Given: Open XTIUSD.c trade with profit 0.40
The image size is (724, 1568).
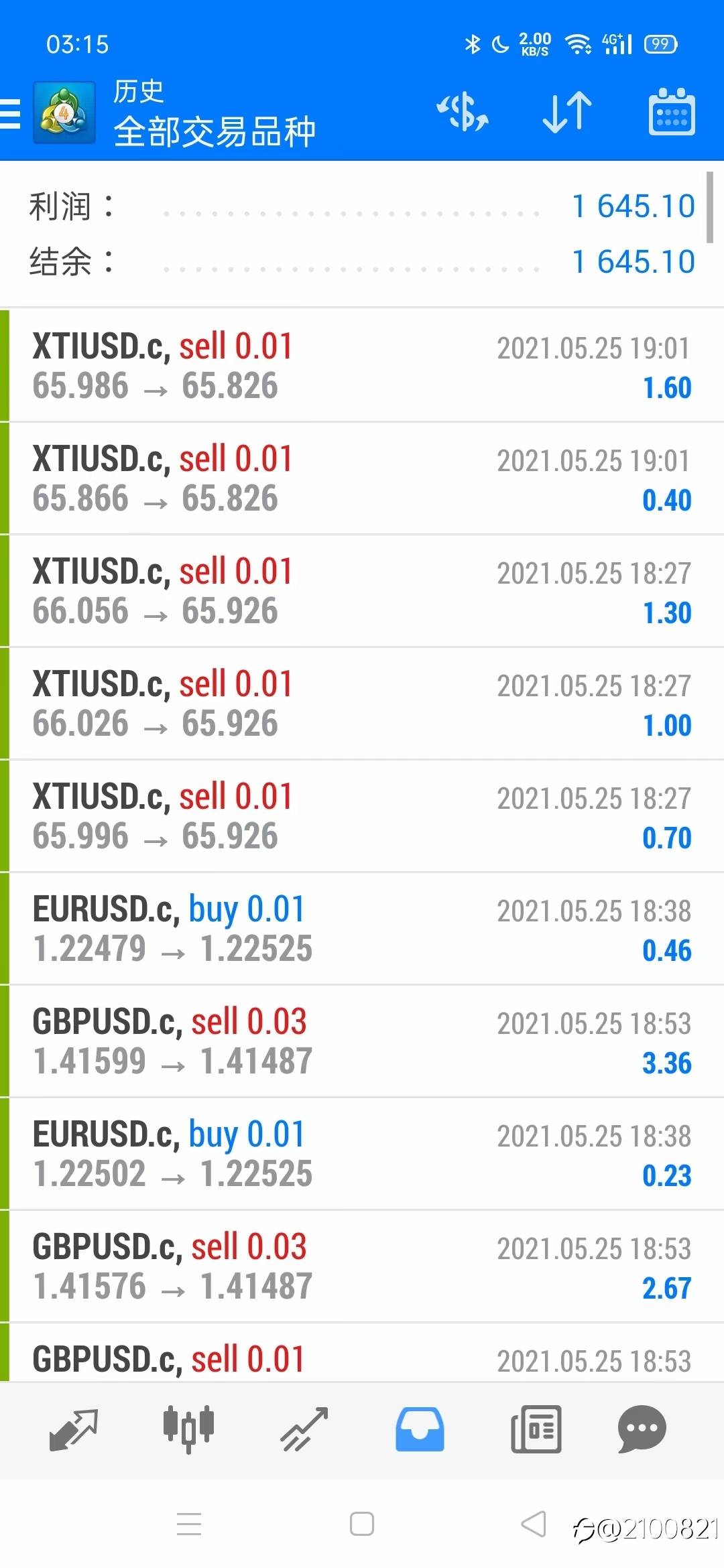Looking at the screenshot, I should (362, 478).
